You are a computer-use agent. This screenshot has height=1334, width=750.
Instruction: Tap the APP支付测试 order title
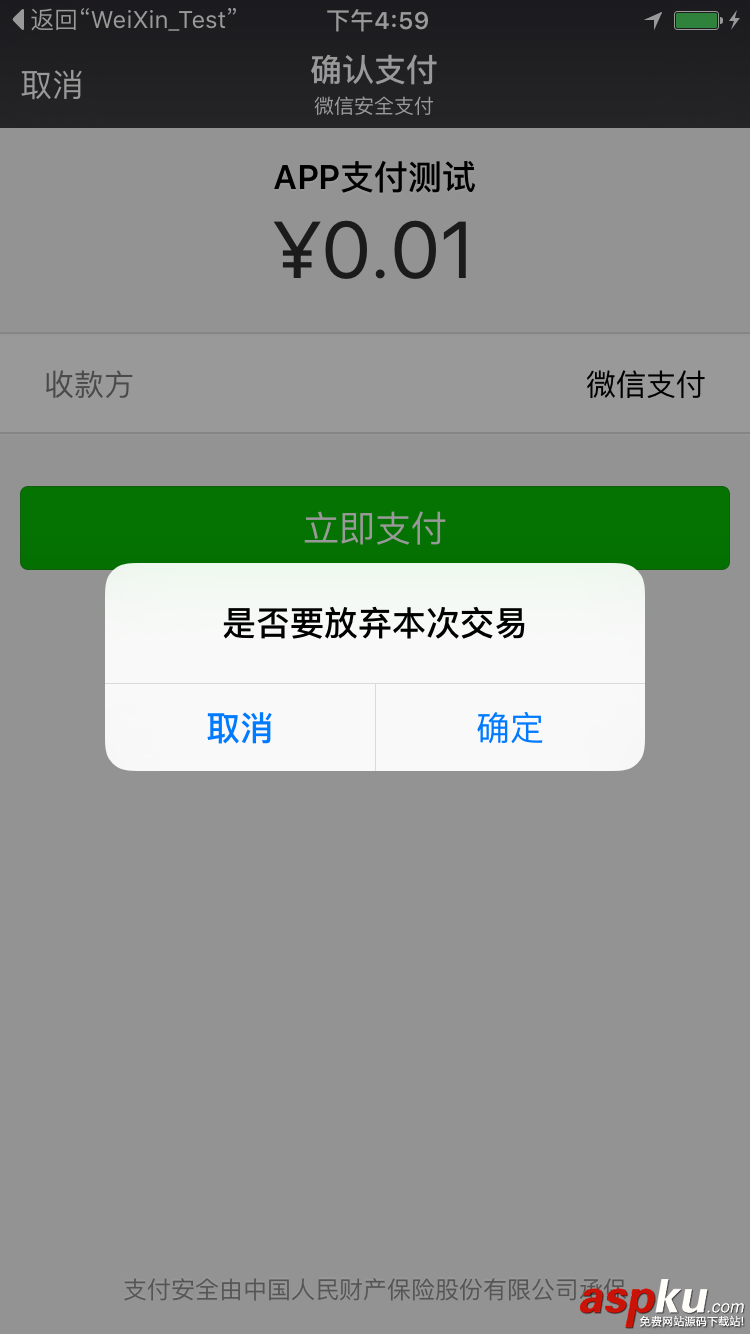(374, 178)
